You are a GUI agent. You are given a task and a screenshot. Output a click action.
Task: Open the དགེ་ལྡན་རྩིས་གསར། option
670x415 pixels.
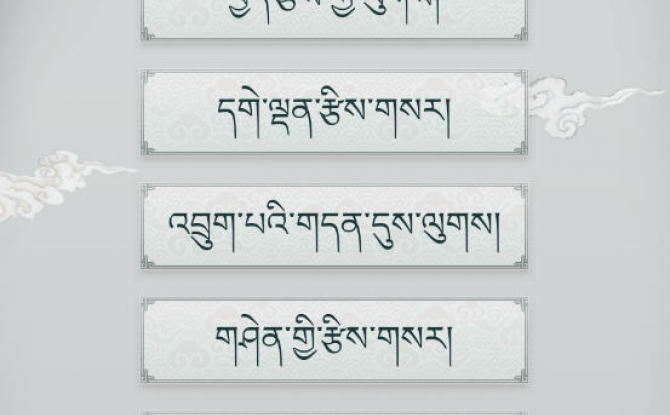[x=334, y=112]
